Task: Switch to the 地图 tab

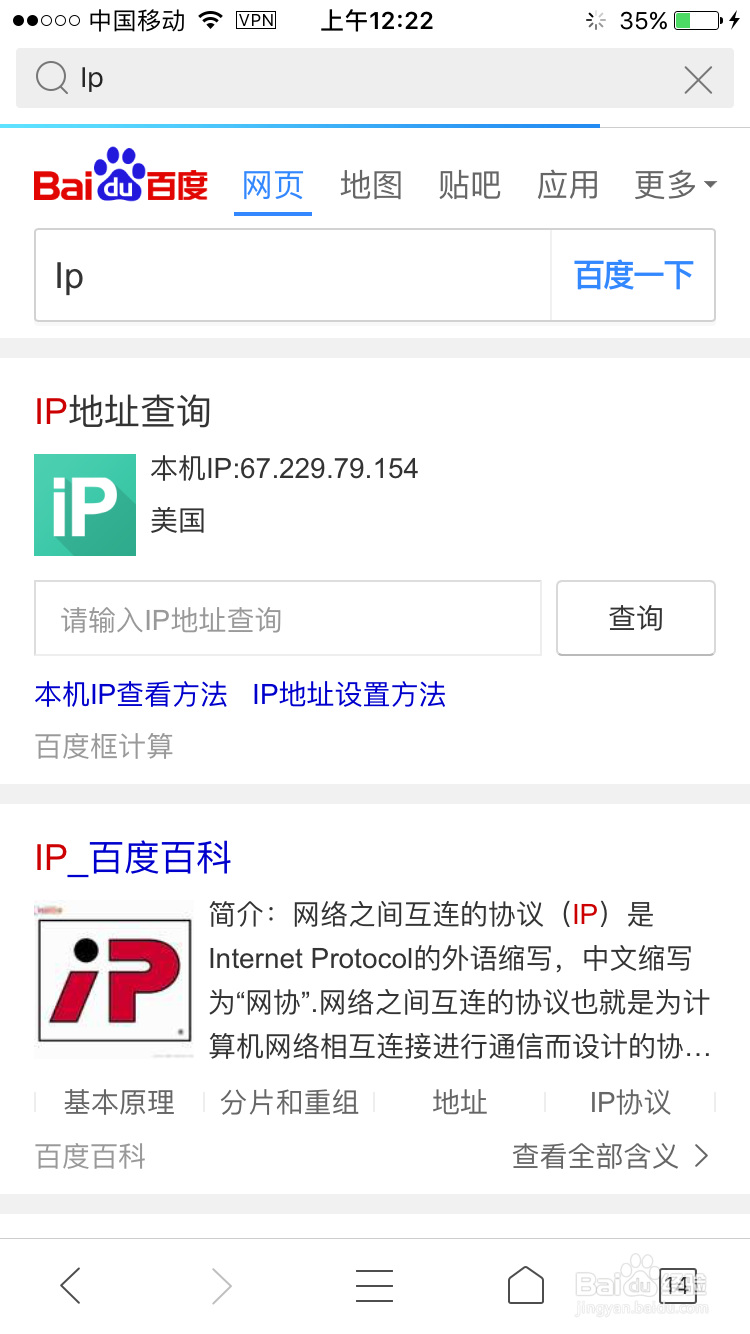Action: click(370, 185)
